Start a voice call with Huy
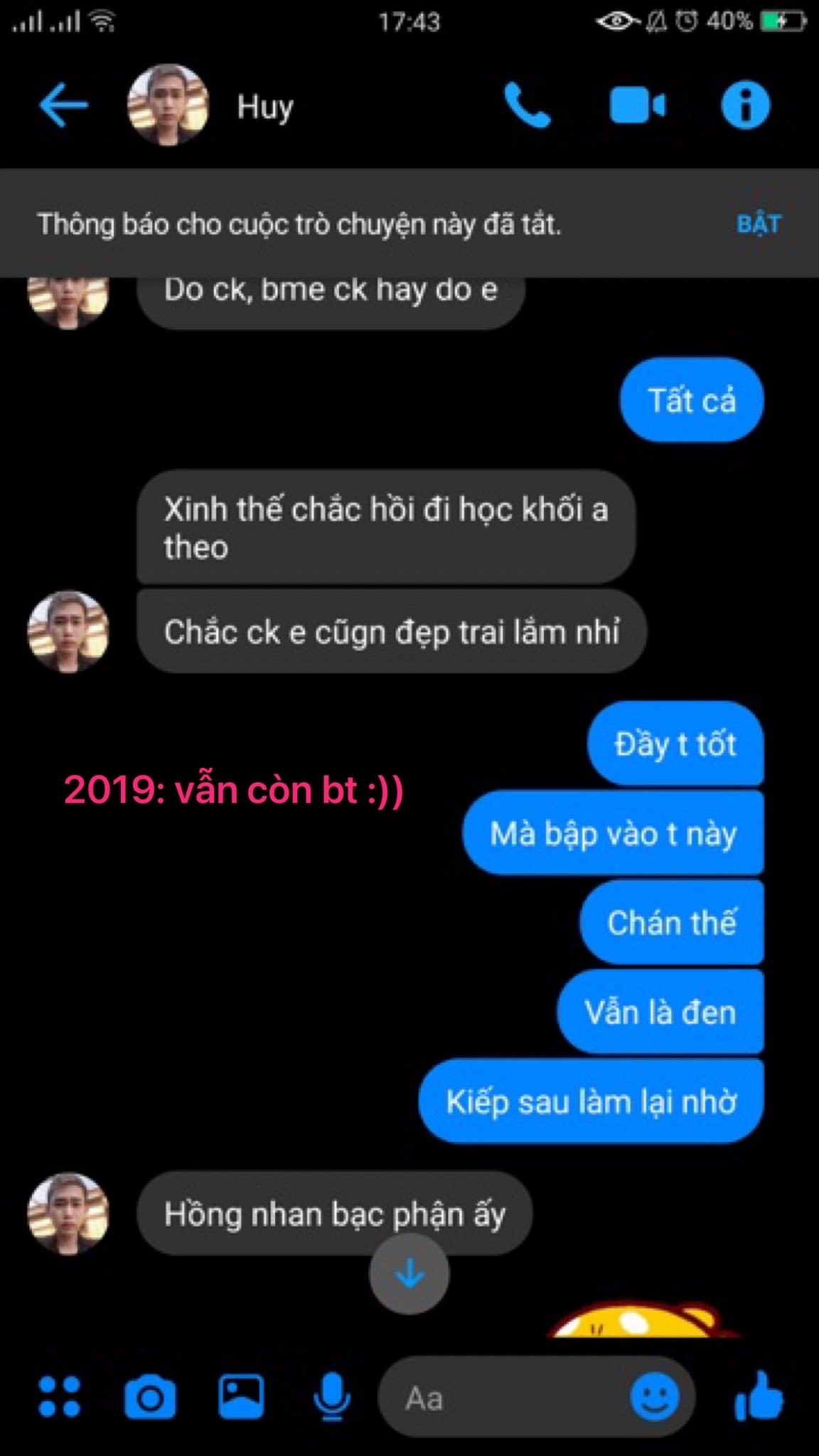 tap(528, 105)
